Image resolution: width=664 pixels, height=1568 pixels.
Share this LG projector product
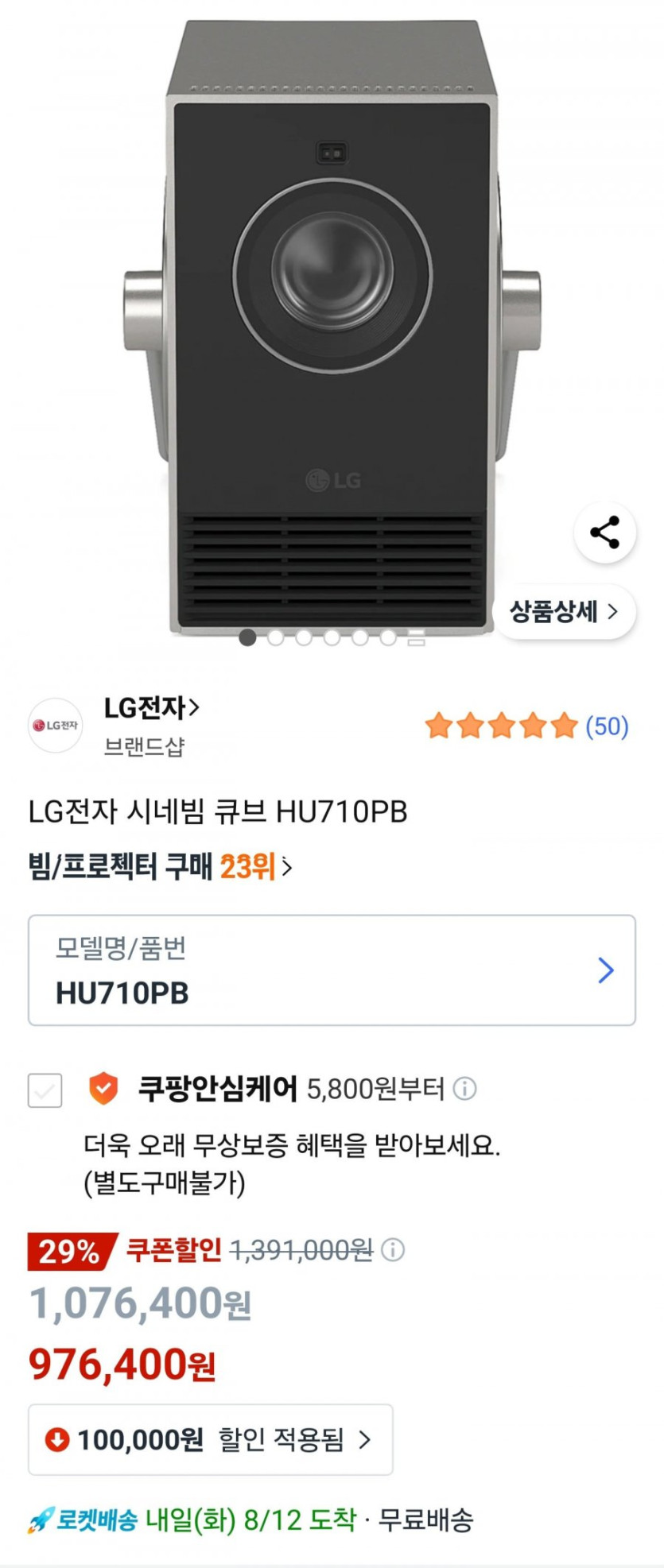click(x=604, y=532)
